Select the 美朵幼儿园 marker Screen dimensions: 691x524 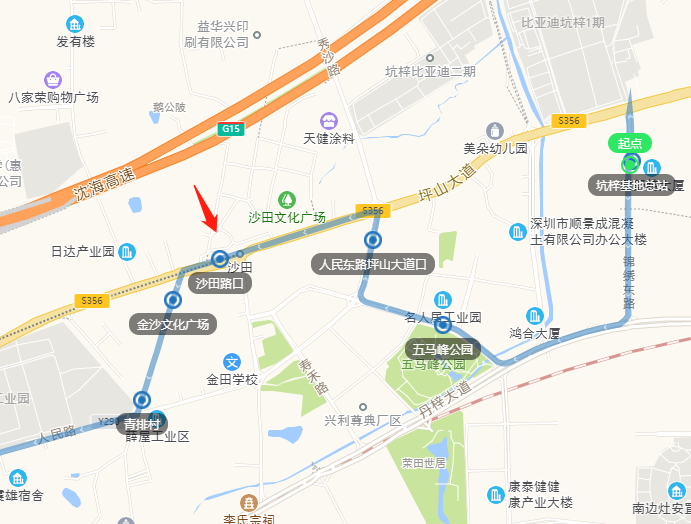tap(494, 130)
